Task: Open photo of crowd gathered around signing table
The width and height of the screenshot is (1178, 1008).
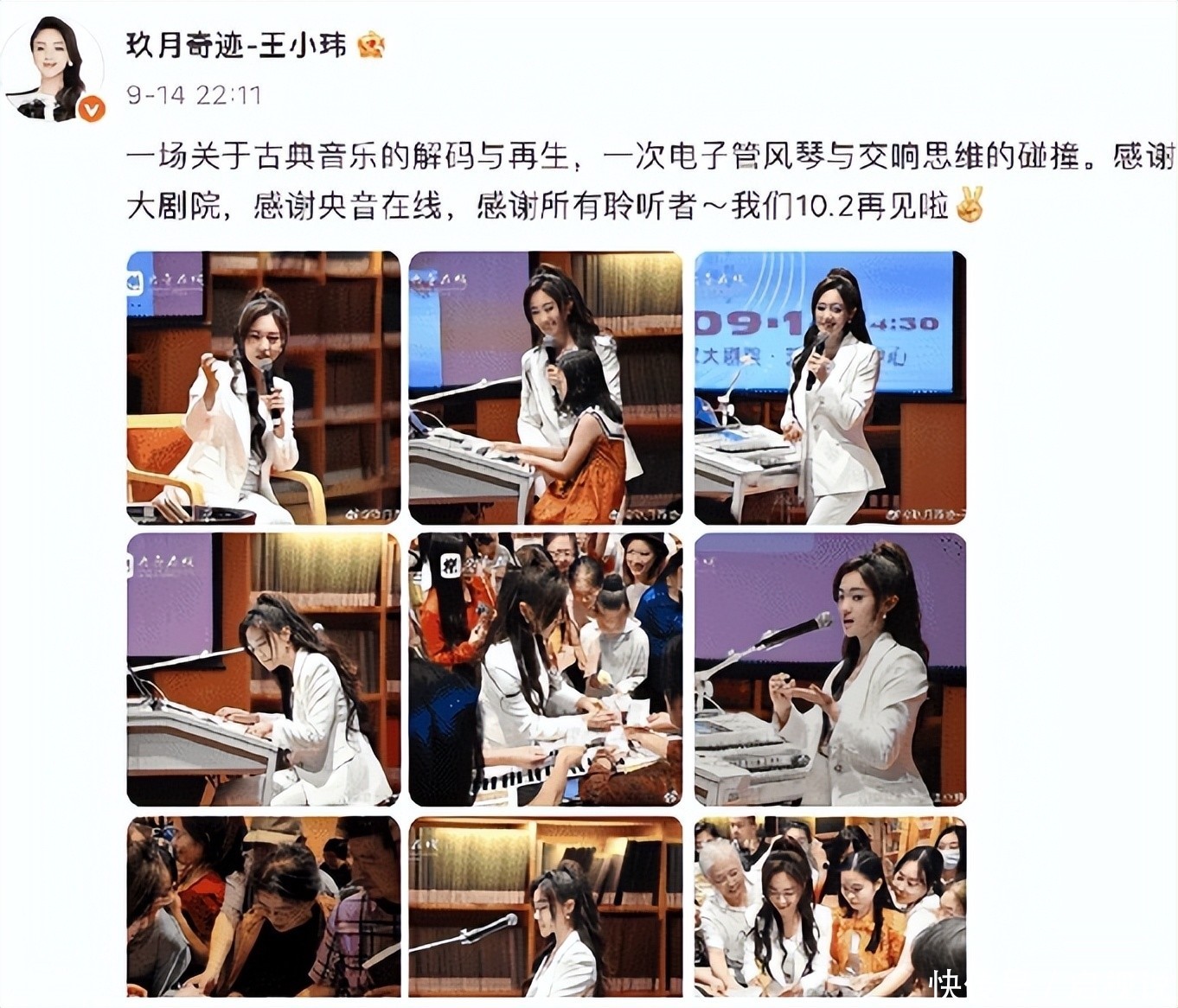Action: click(545, 669)
